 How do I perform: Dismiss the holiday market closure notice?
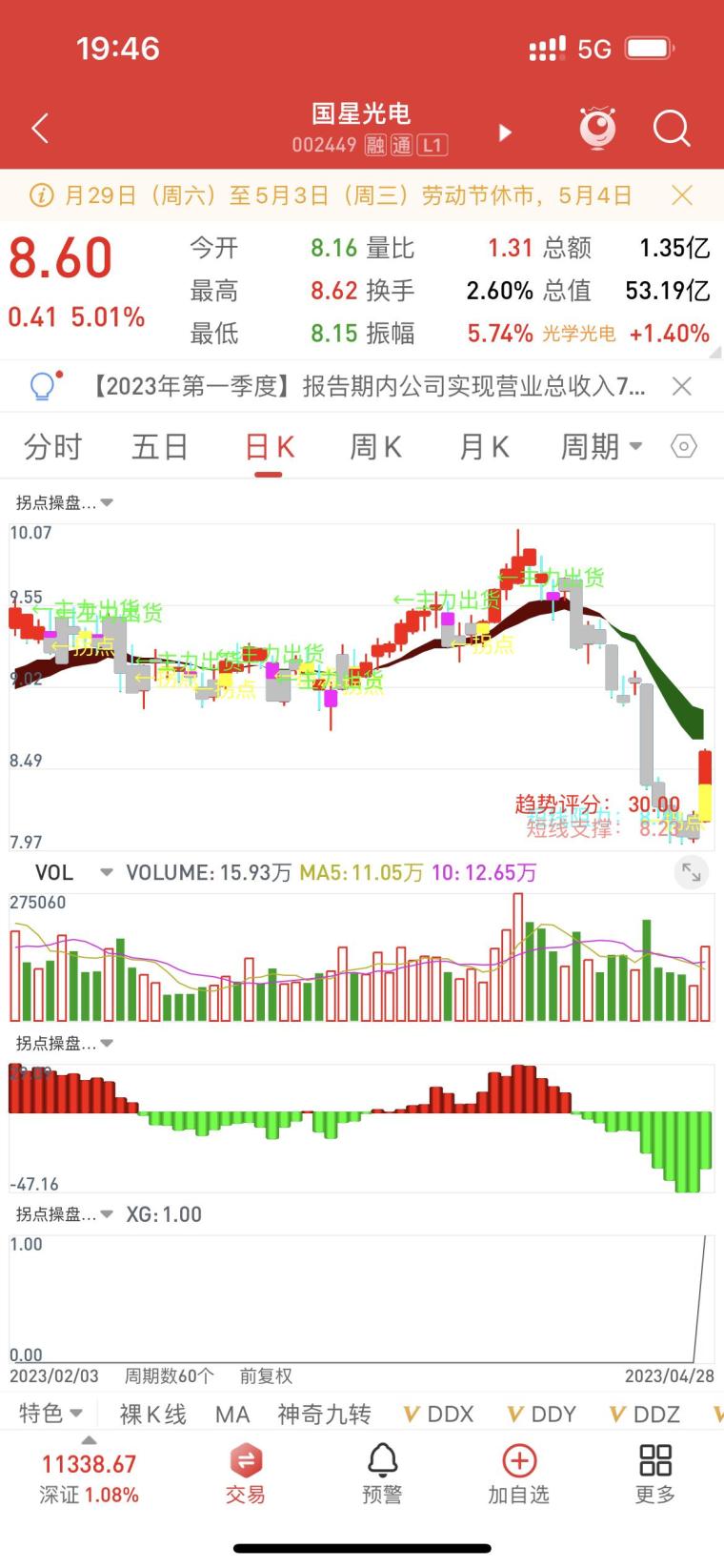click(682, 195)
